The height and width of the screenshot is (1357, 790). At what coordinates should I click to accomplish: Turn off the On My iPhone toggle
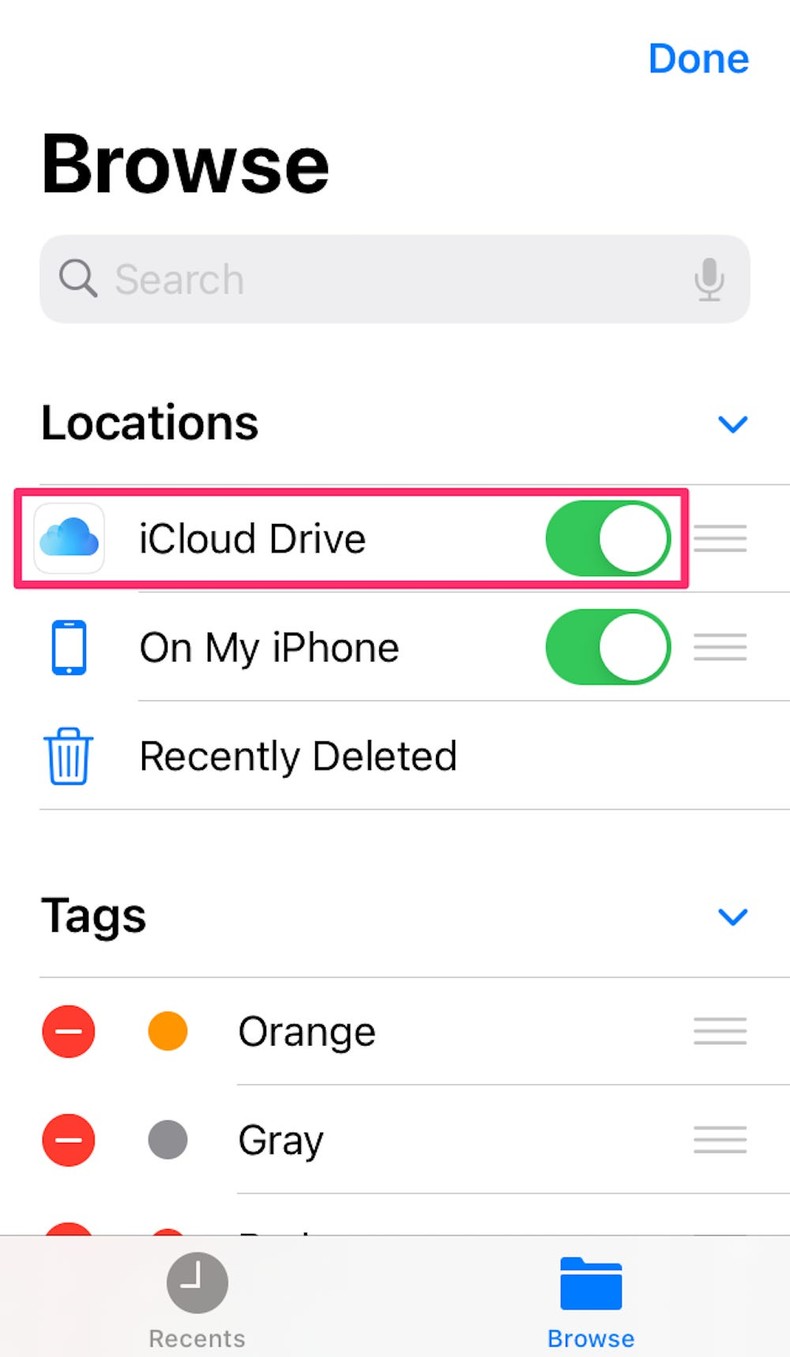pyautogui.click(x=608, y=647)
